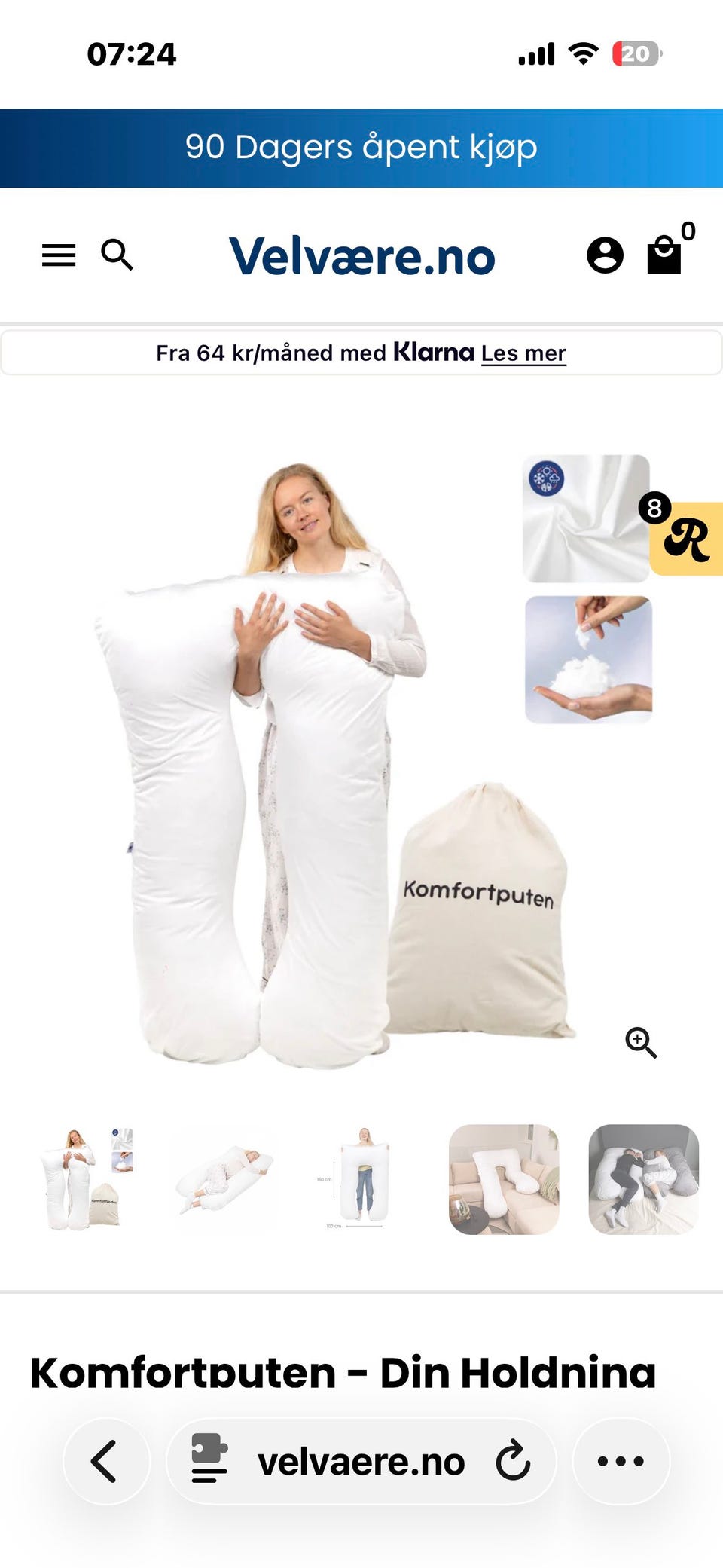Select the first thumbnail with Komfortputen bag
Viewport: 723px width, 1568px height.
point(86,1179)
